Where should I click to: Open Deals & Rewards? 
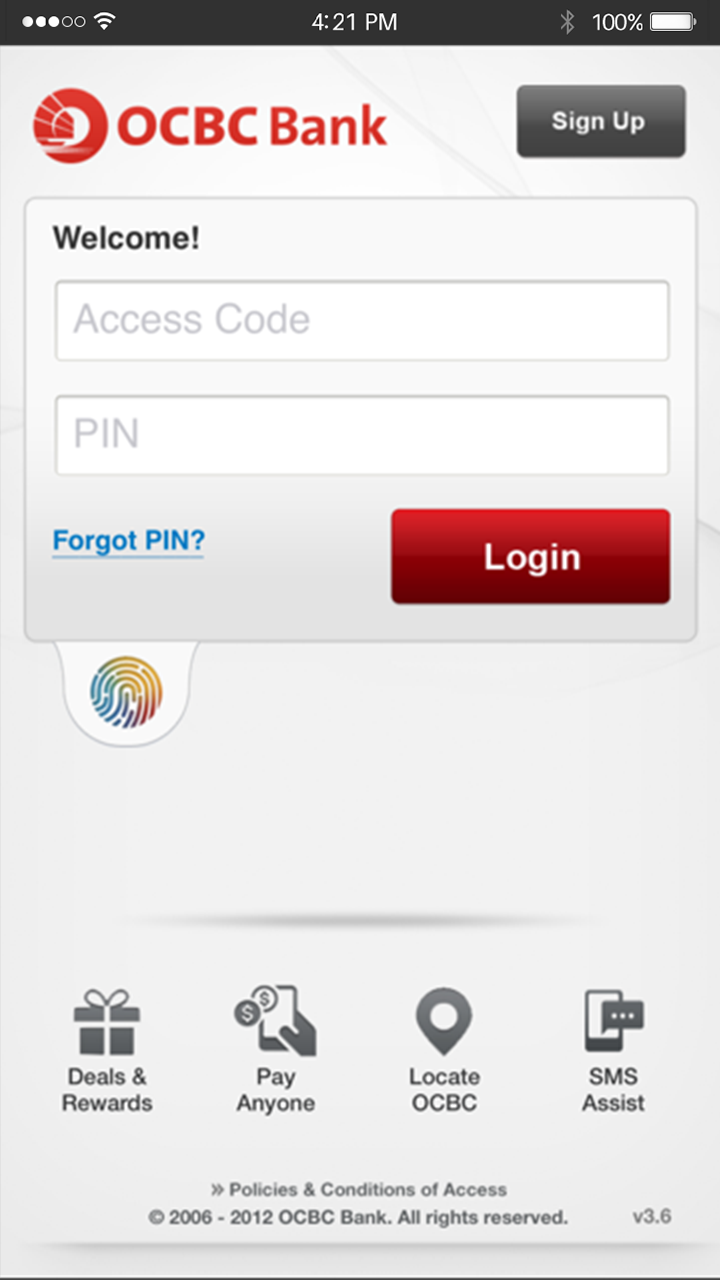pos(107,1051)
